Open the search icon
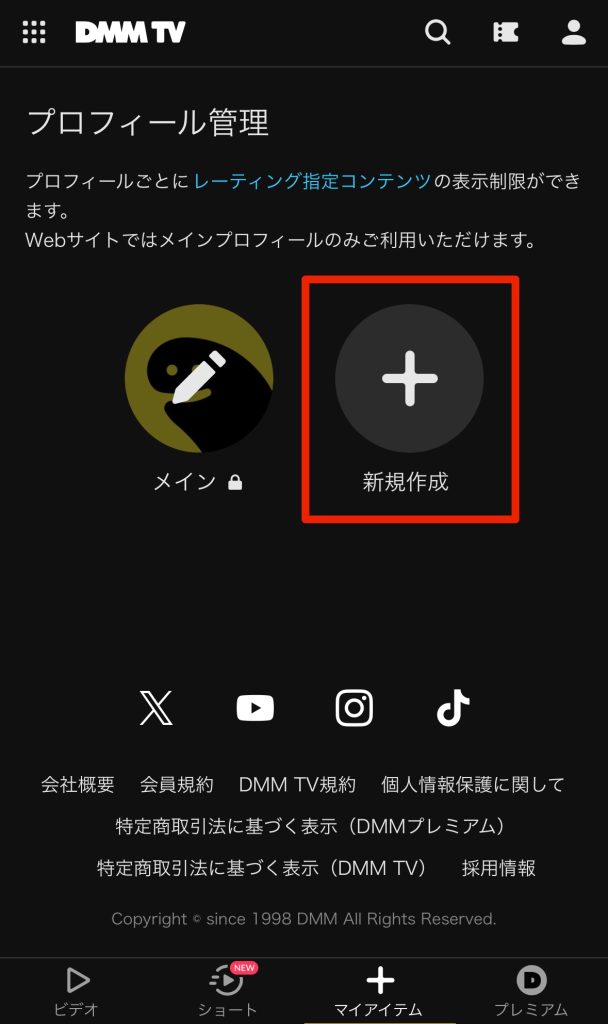The width and height of the screenshot is (608, 1024). tap(437, 32)
